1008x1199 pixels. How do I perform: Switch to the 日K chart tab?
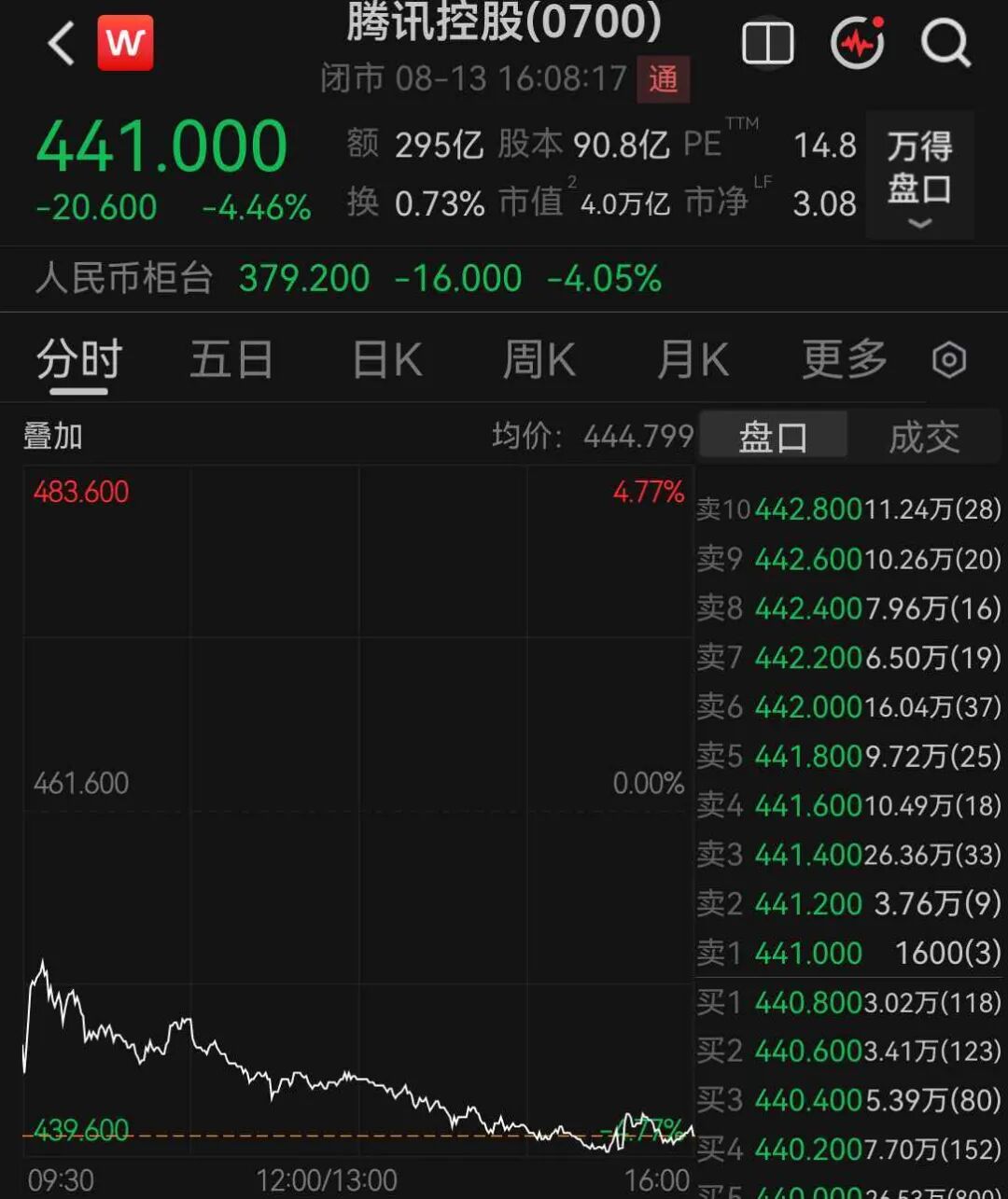click(x=386, y=359)
